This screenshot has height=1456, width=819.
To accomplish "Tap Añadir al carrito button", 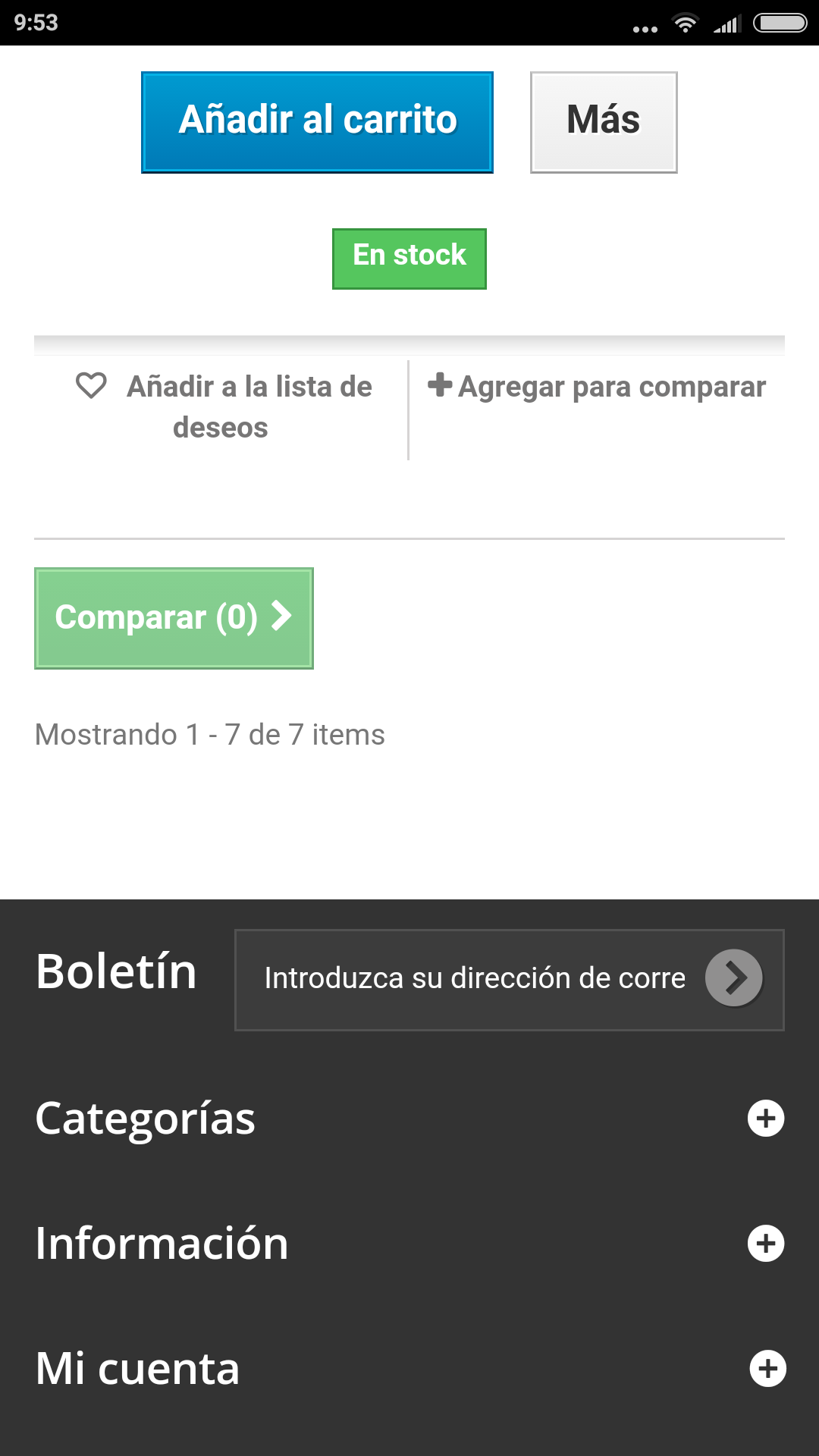I will tap(317, 122).
